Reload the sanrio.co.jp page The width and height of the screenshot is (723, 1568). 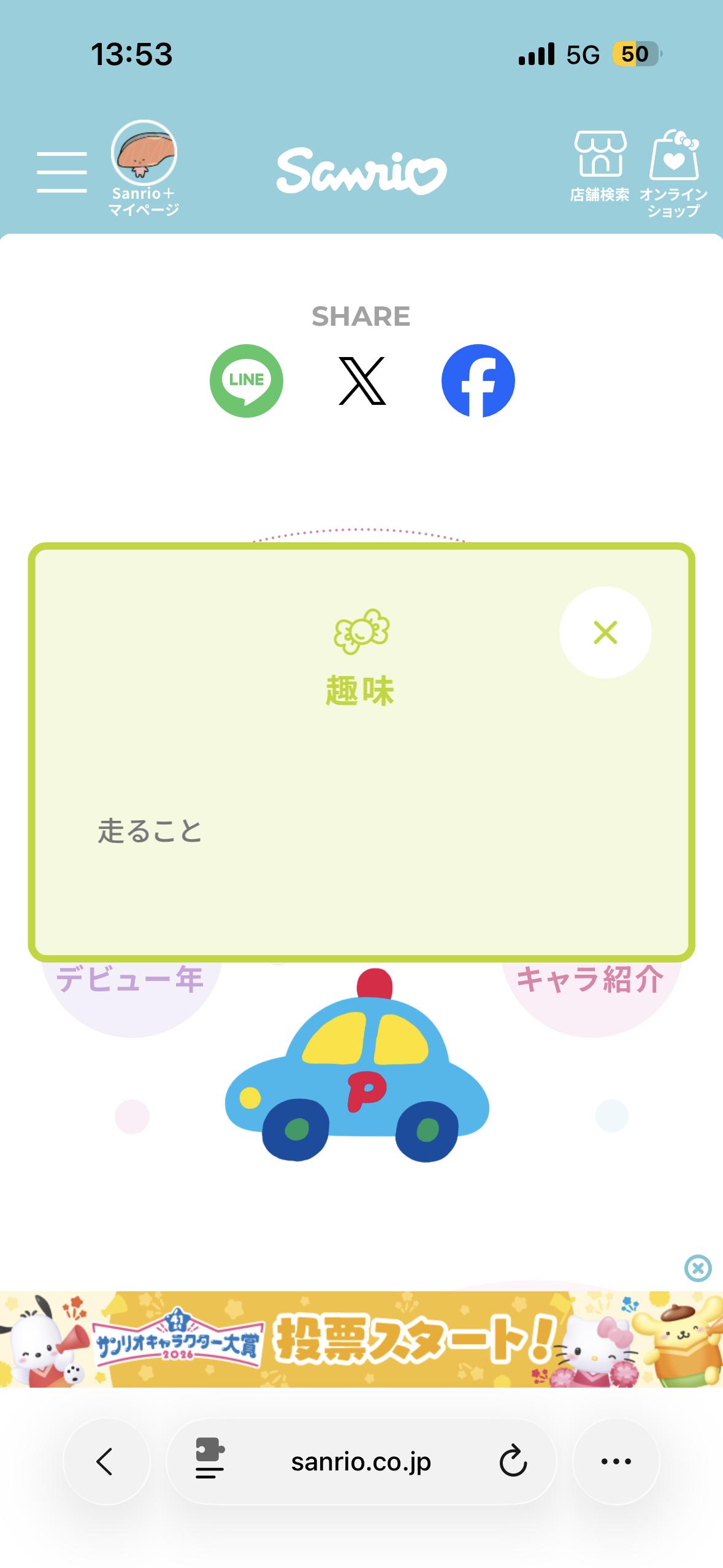(513, 1461)
